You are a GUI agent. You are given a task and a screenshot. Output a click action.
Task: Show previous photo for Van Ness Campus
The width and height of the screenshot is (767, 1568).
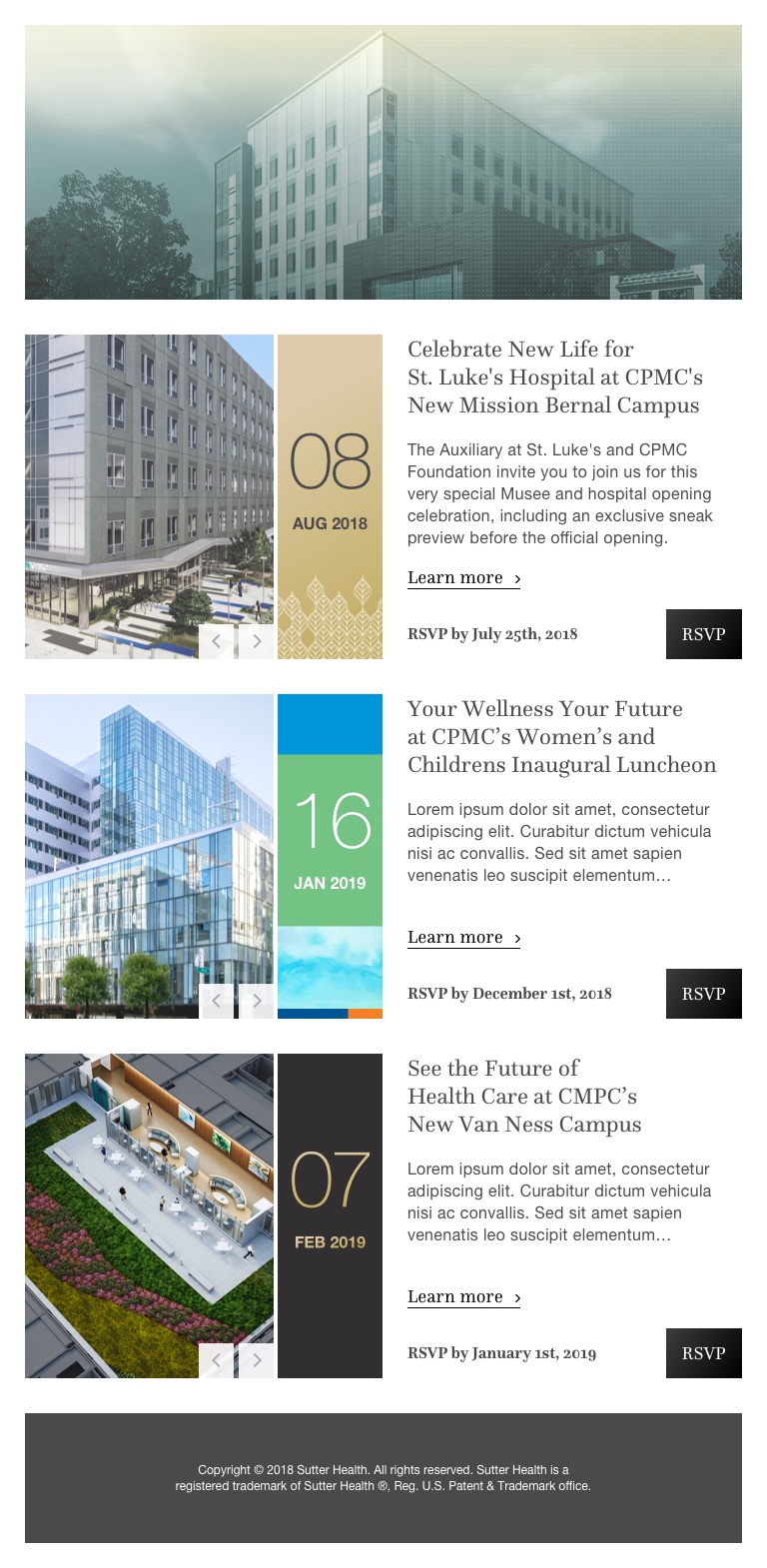click(217, 1360)
